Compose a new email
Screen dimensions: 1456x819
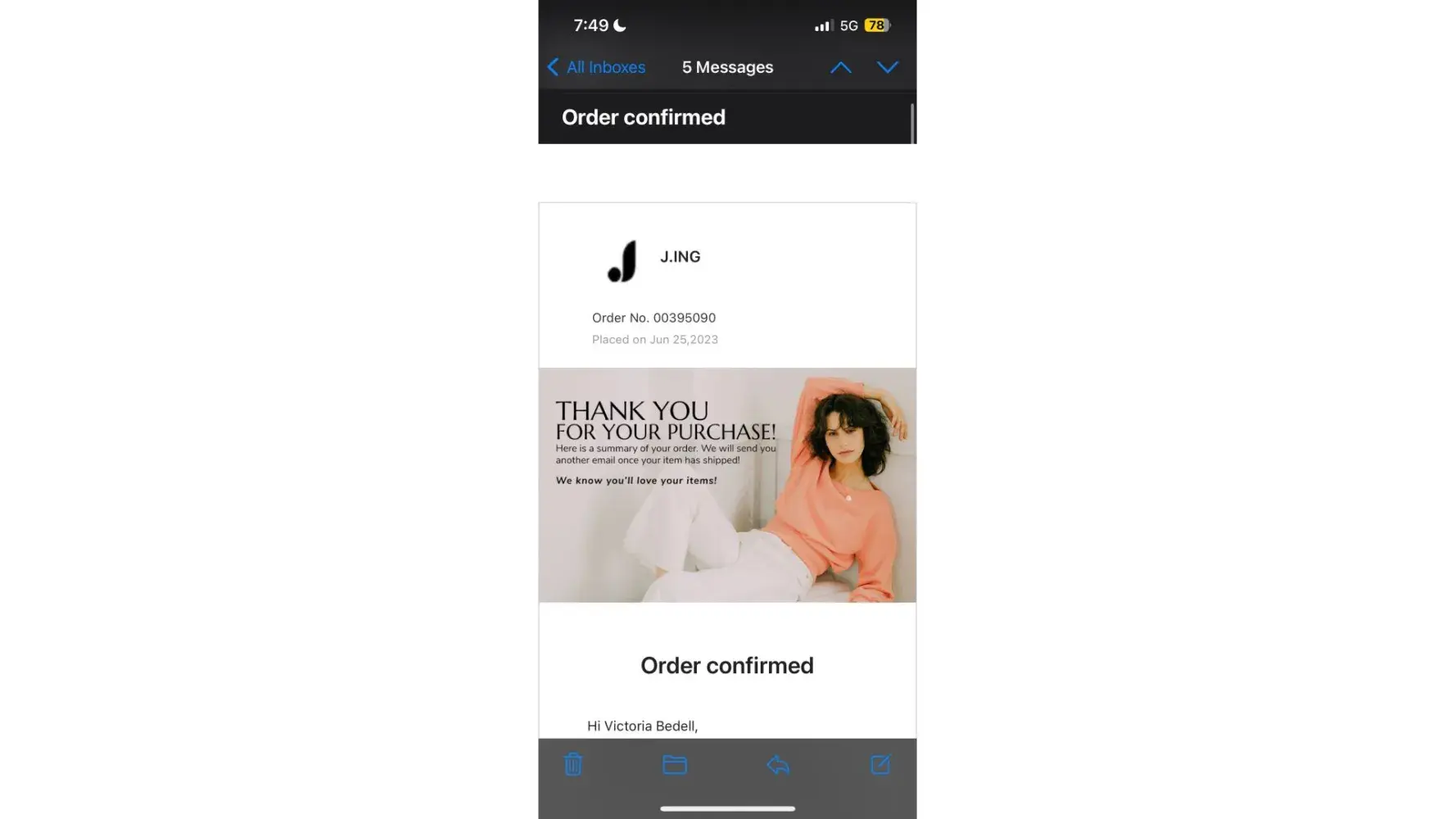[880, 764]
